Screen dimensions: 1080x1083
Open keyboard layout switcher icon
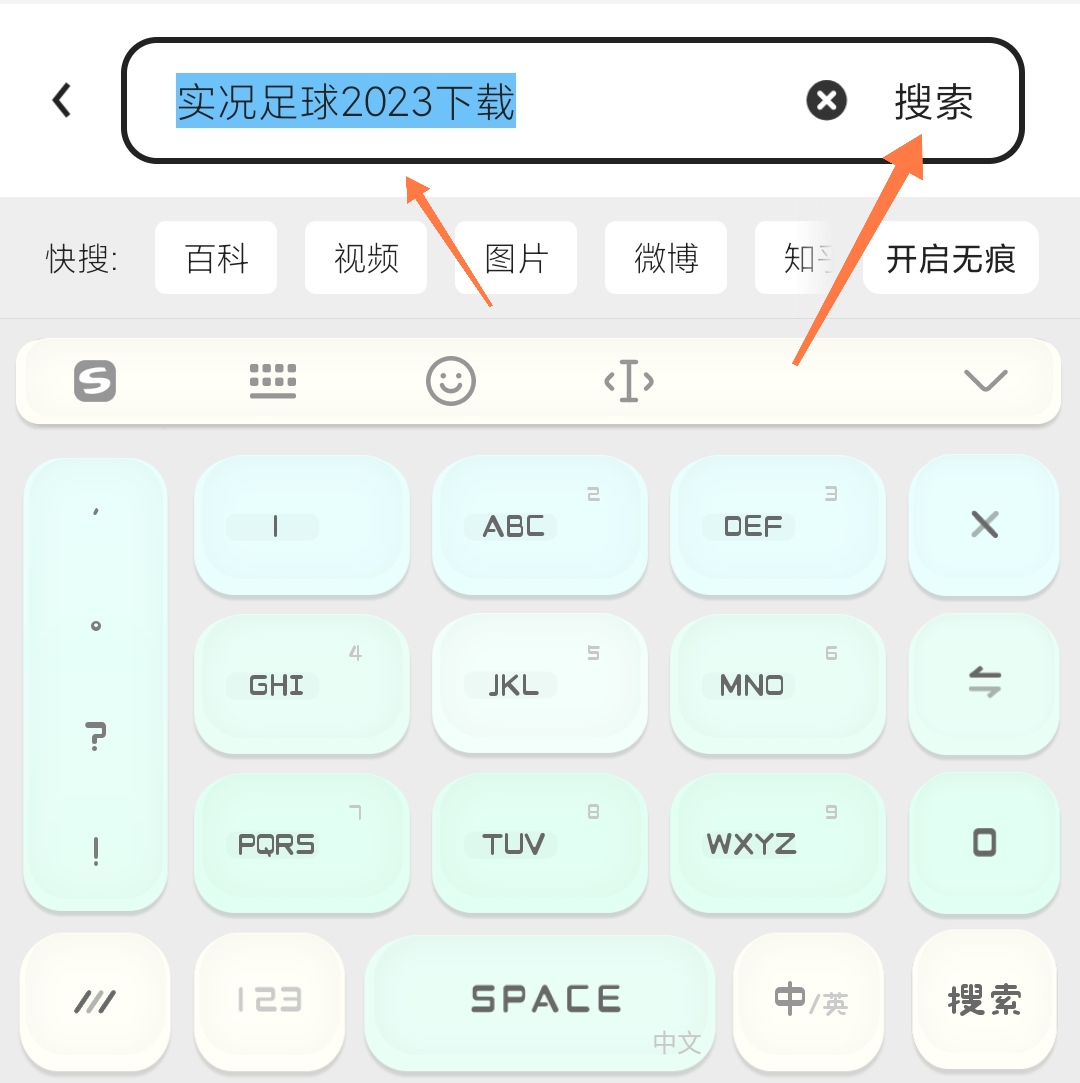point(272,381)
